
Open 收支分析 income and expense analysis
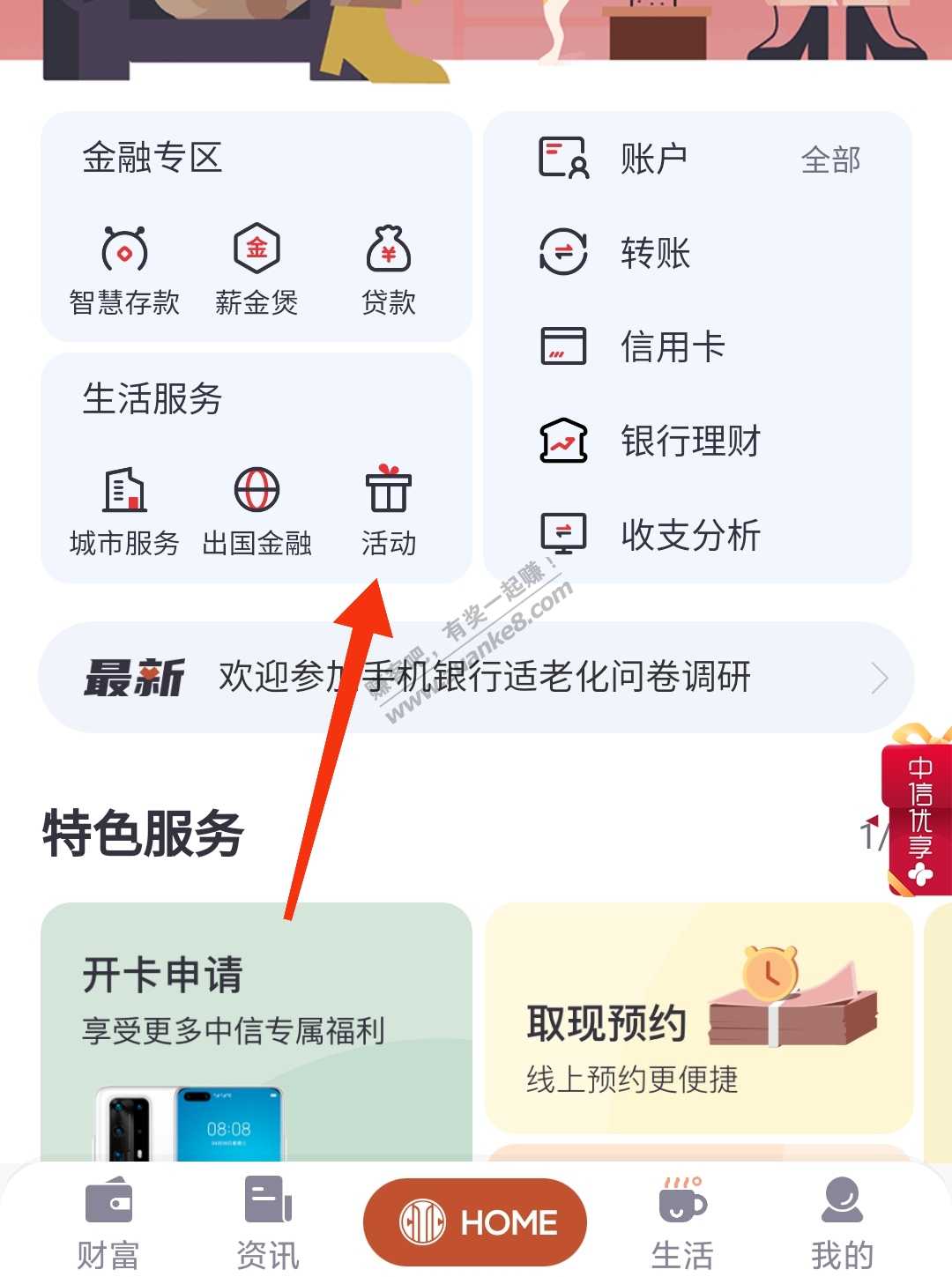coord(689,534)
